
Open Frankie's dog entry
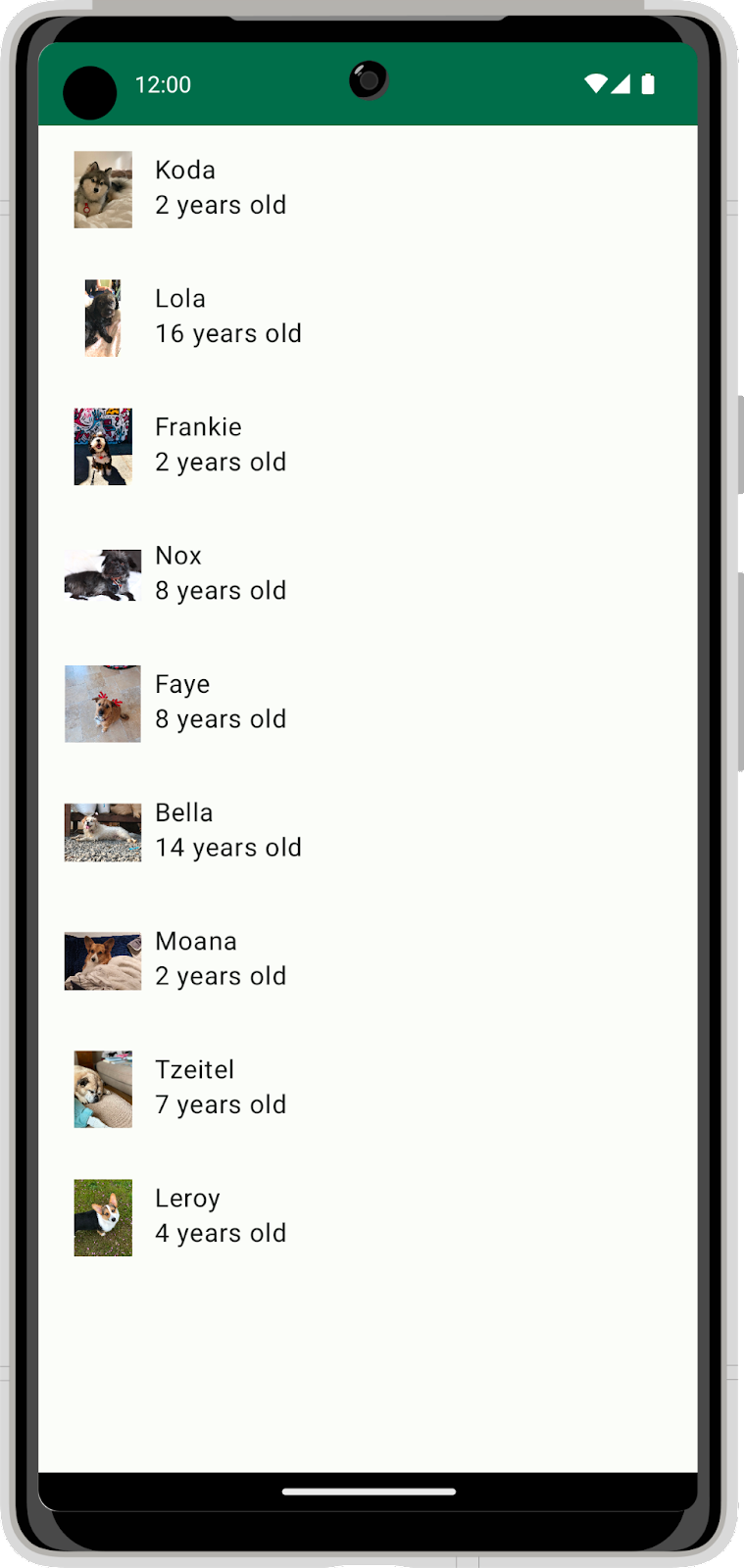click(221, 445)
